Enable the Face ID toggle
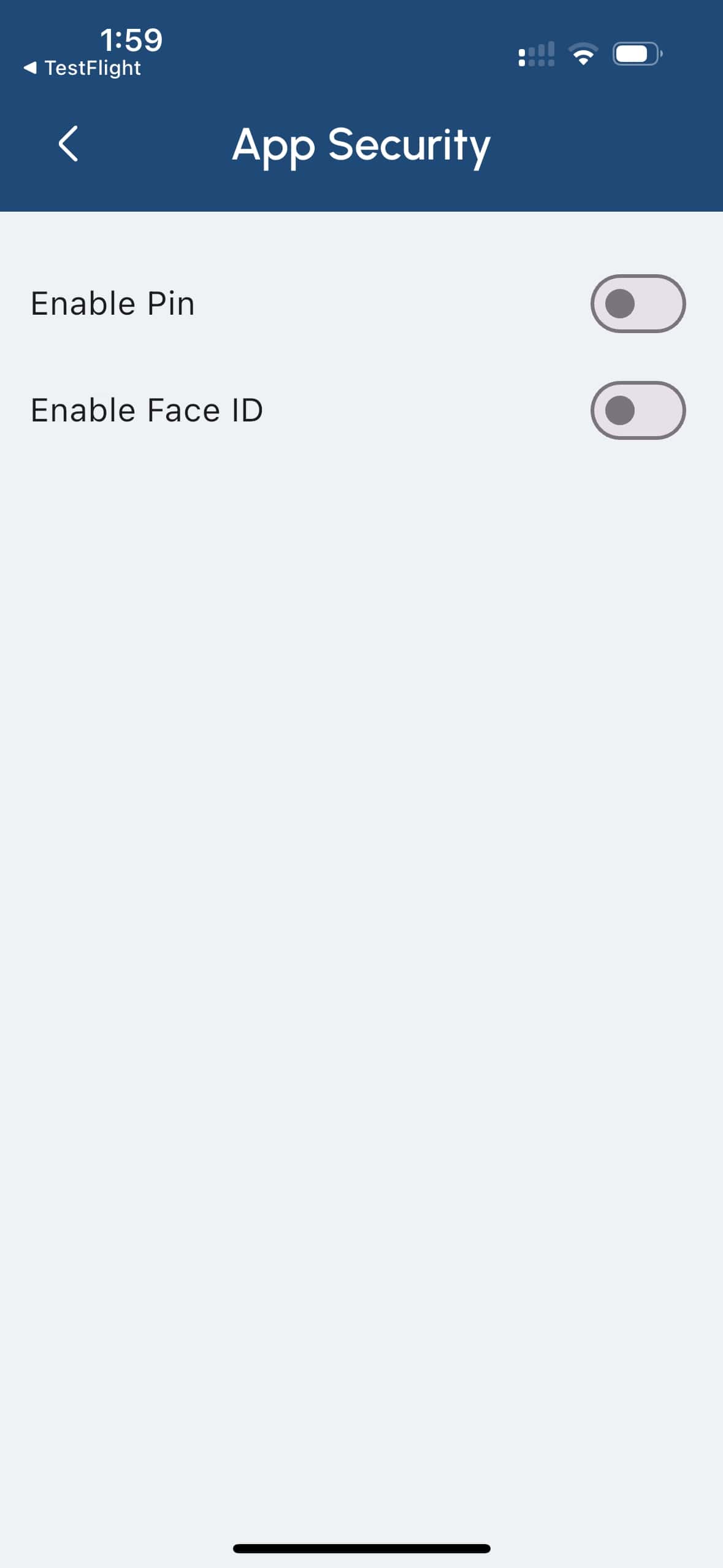 click(637, 410)
